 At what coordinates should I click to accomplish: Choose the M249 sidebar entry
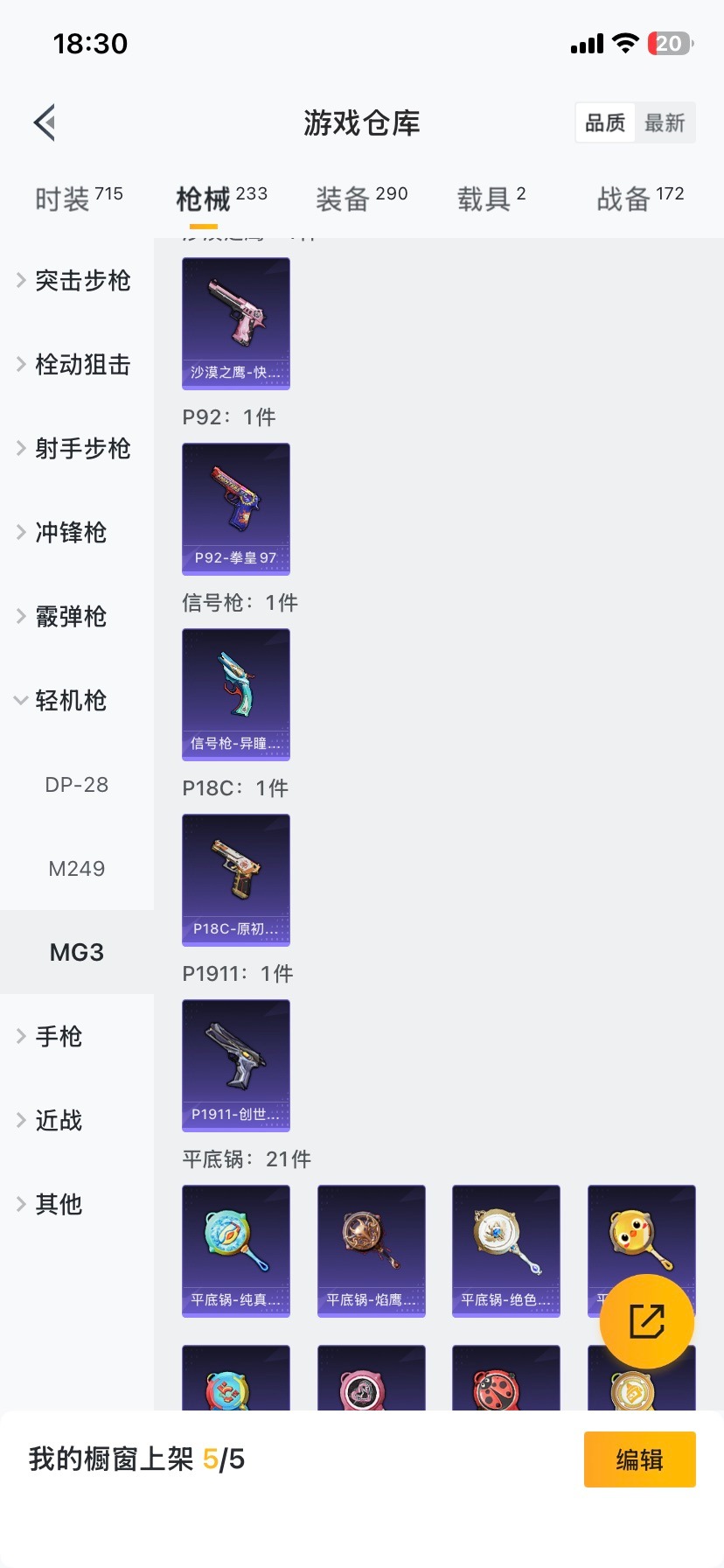77,868
